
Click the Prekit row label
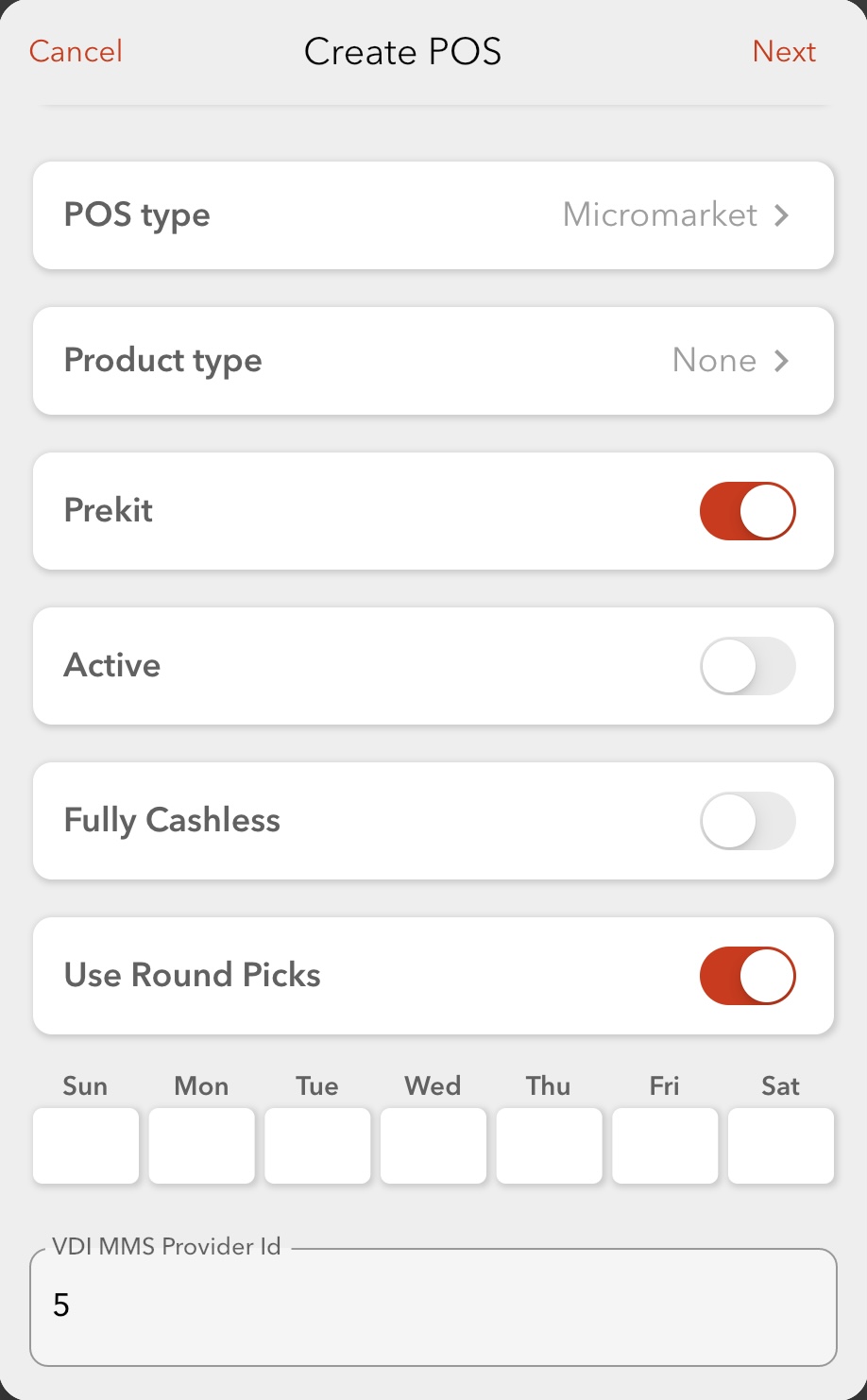[x=107, y=511]
